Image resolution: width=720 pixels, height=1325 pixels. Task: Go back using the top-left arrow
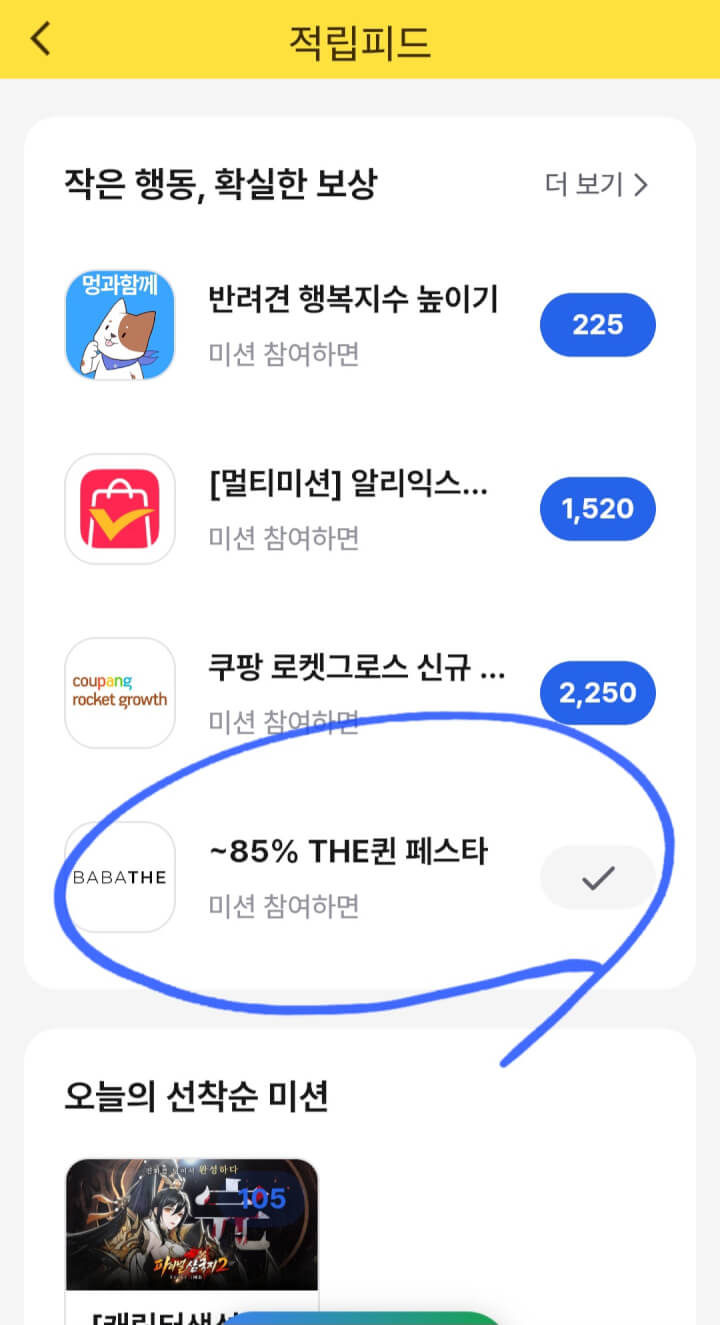(x=41, y=40)
